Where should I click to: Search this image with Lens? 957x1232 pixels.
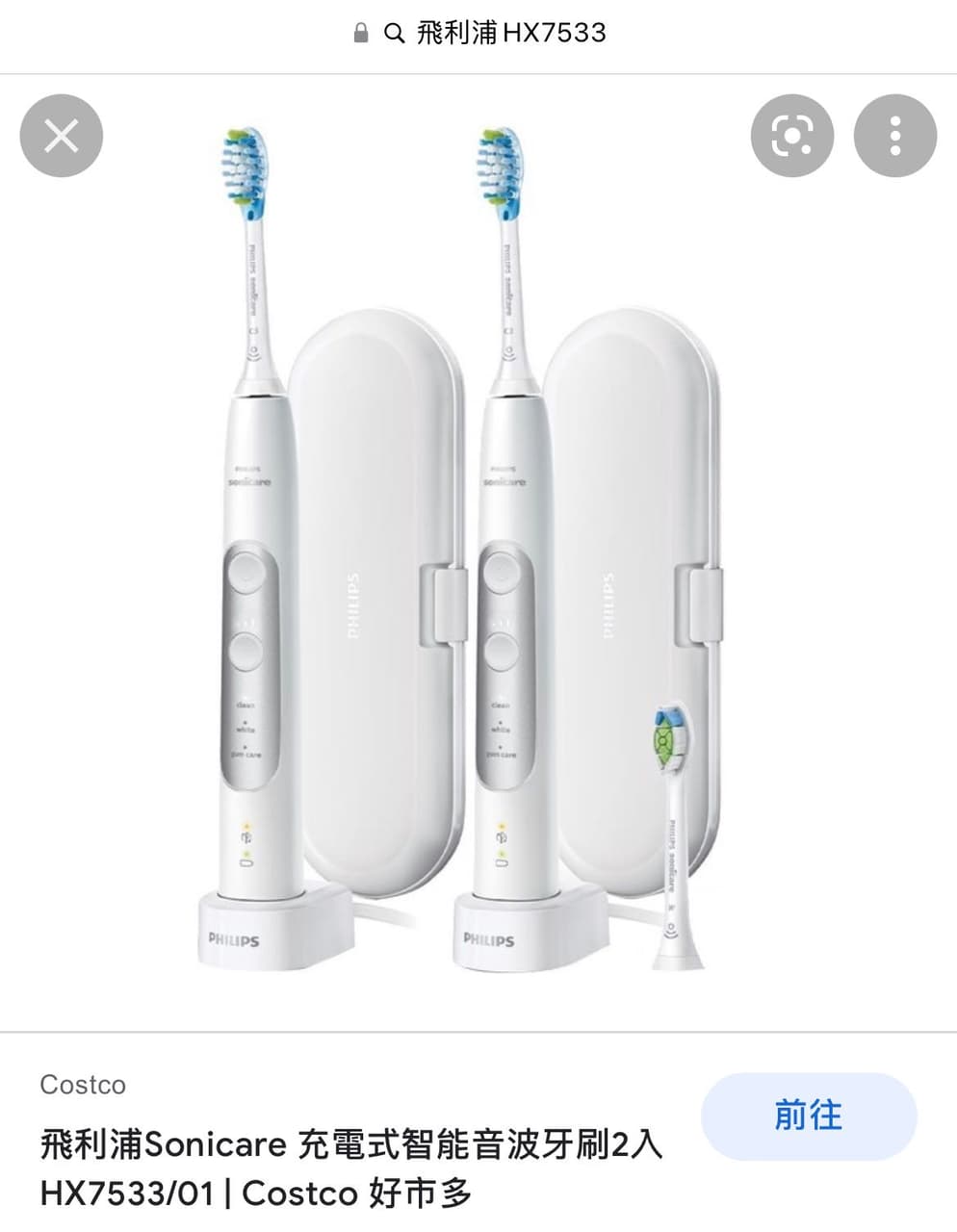click(x=792, y=136)
